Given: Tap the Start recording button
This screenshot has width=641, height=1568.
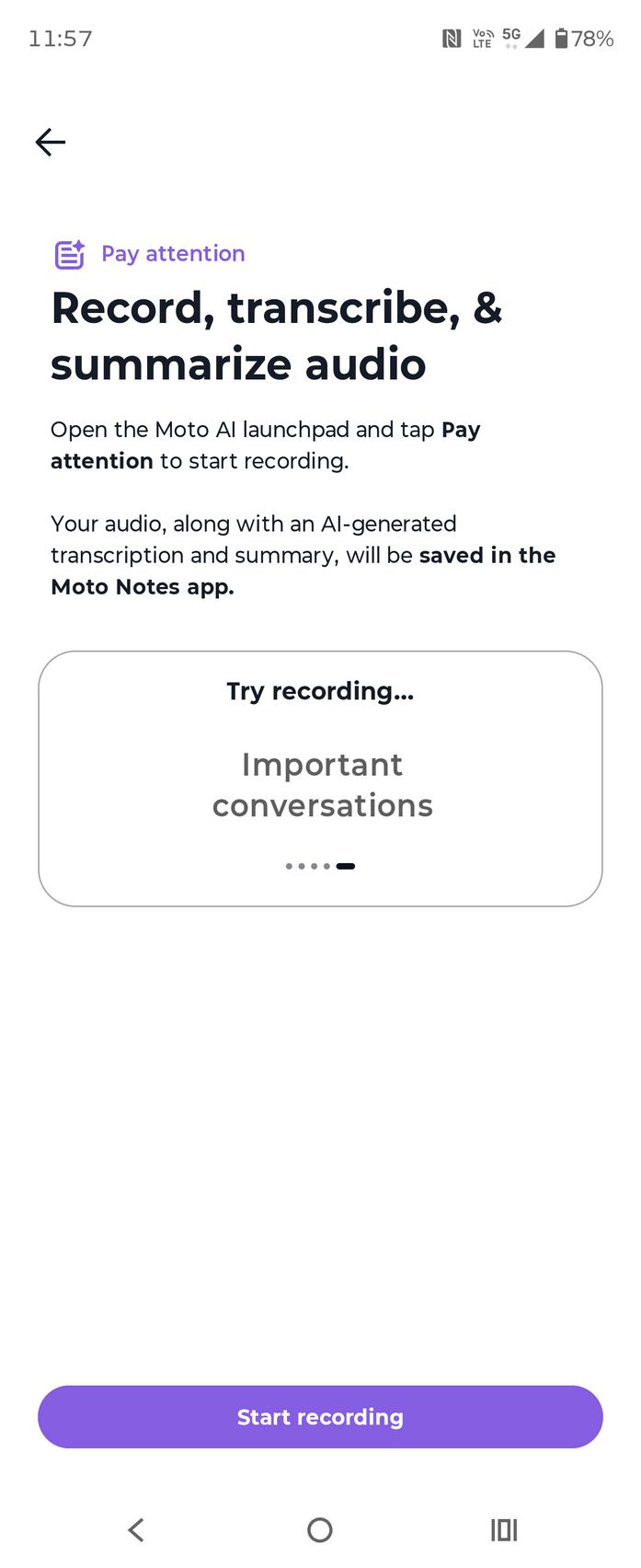Looking at the screenshot, I should (x=320, y=1417).
